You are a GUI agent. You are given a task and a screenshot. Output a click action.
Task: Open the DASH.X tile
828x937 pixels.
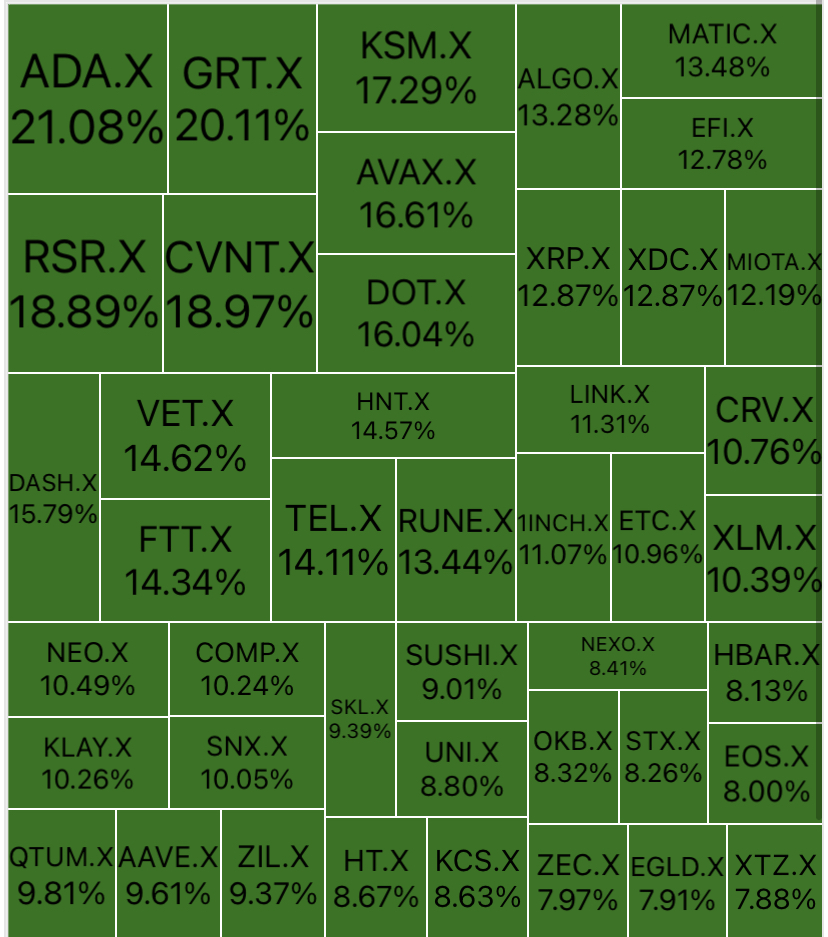(x=53, y=498)
